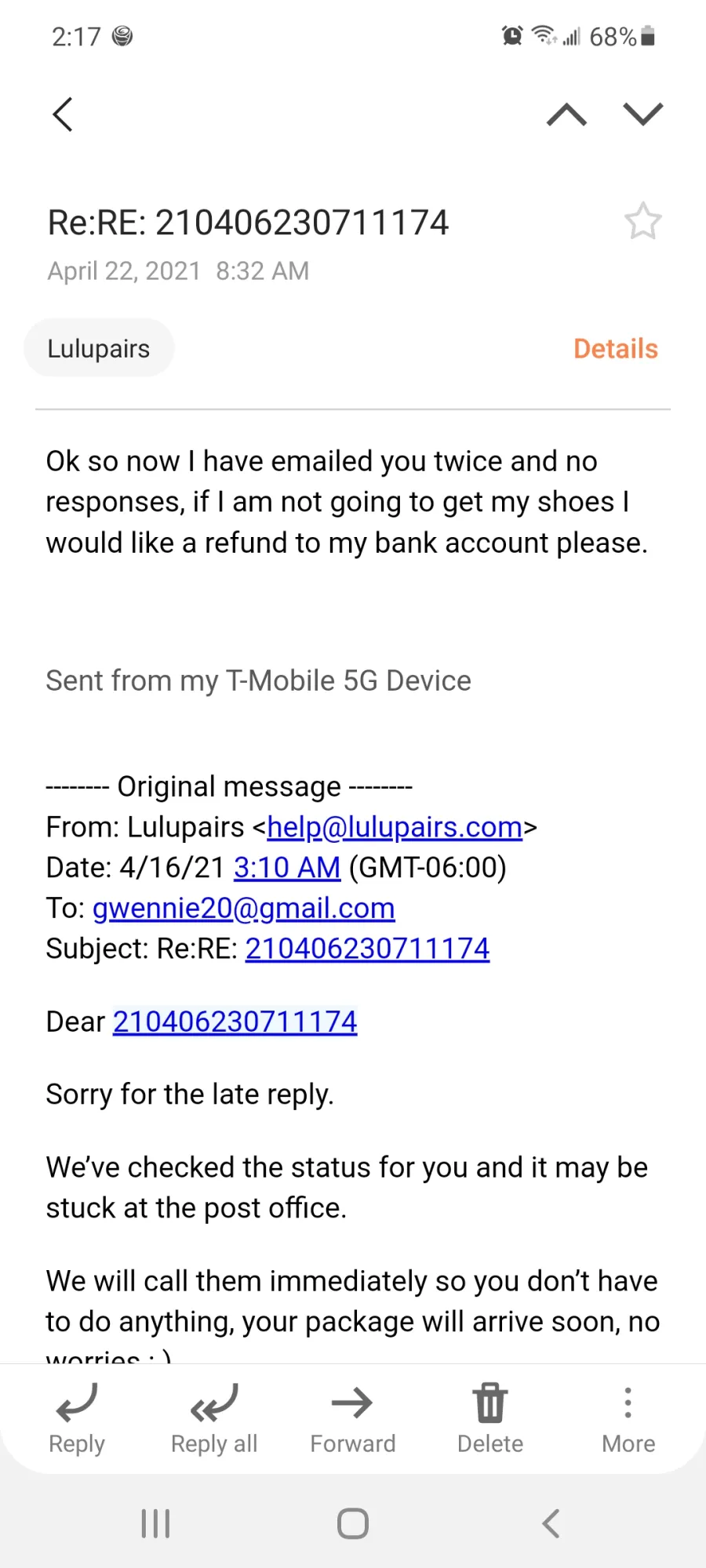
Task: Reply to this email
Action: coord(77,1419)
